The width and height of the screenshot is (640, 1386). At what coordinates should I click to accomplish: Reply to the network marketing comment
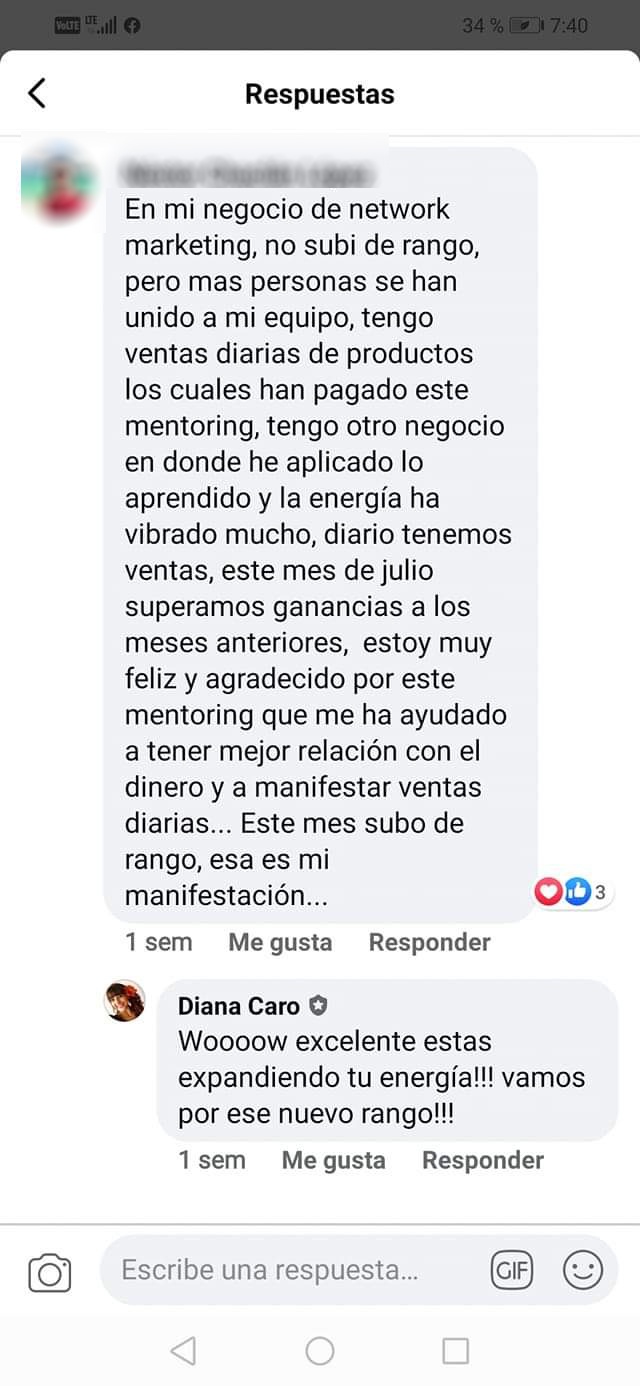click(x=429, y=942)
